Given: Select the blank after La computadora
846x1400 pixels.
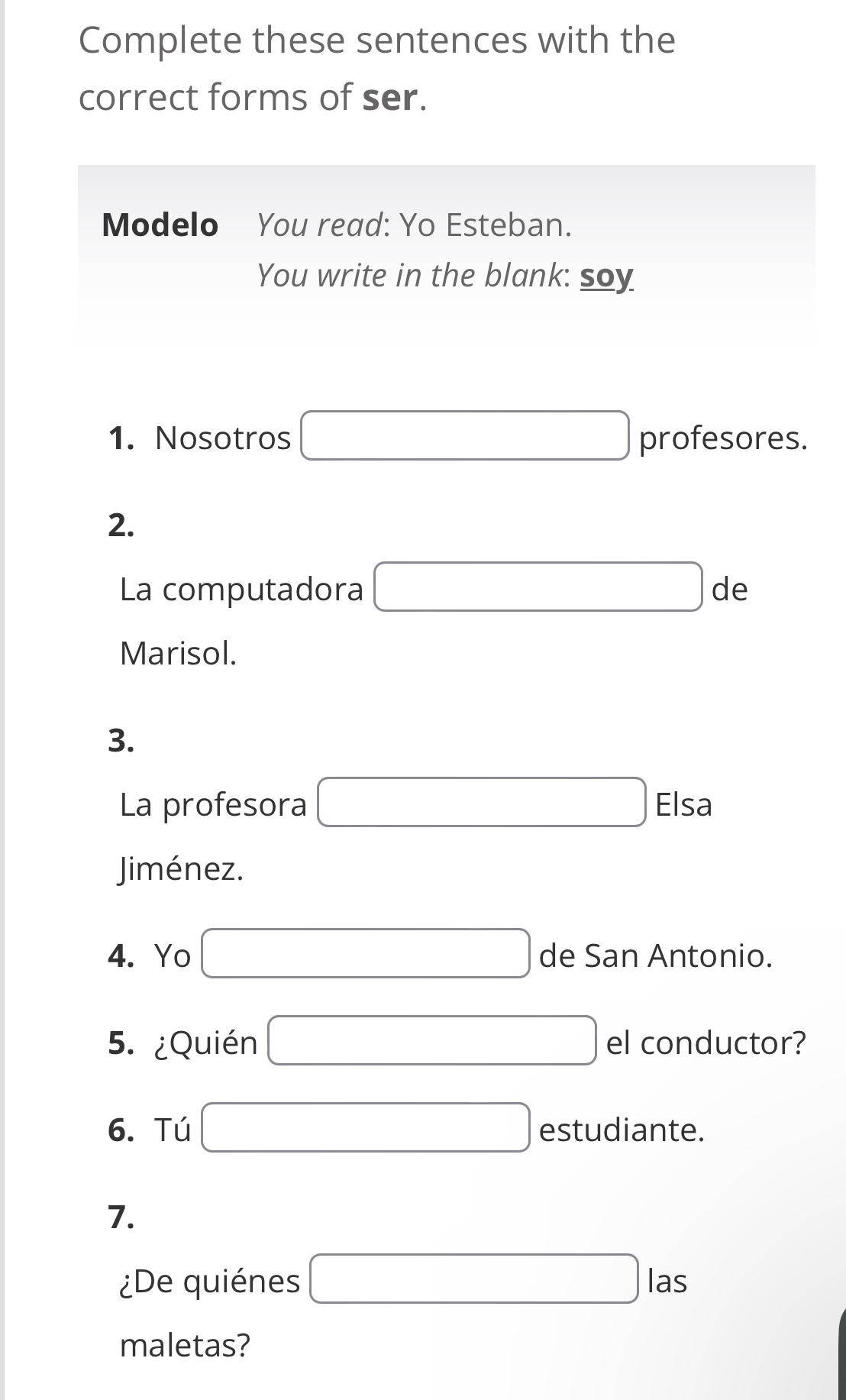Looking at the screenshot, I should tap(538, 587).
